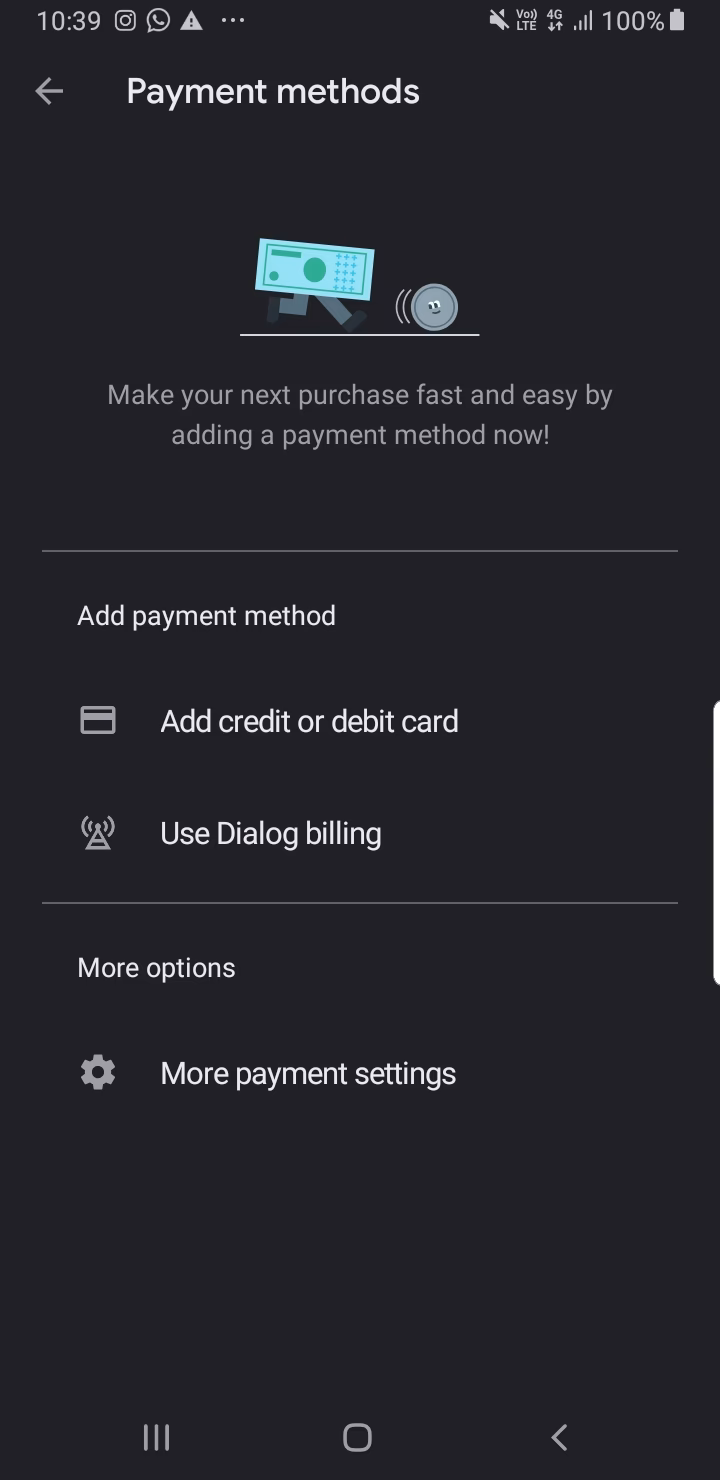The height and width of the screenshot is (1480, 720).
Task: Tap the back arrow to leave Payment methods
Action: point(48,91)
